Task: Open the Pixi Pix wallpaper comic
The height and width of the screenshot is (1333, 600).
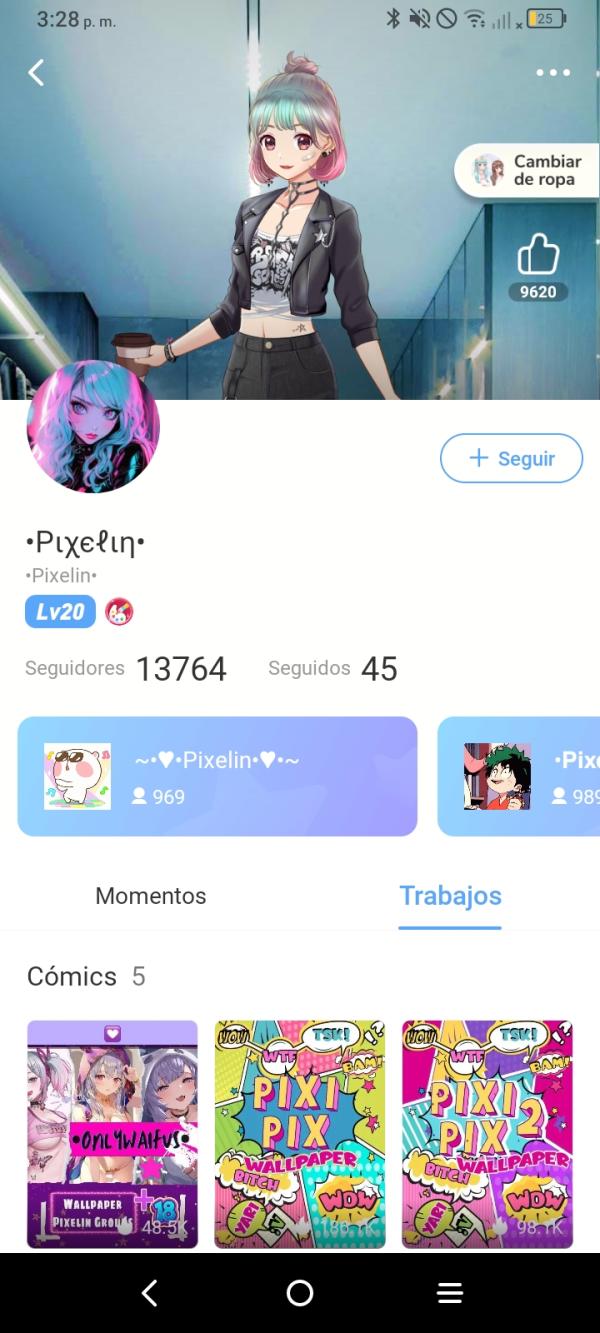Action: pyautogui.click(x=299, y=1134)
